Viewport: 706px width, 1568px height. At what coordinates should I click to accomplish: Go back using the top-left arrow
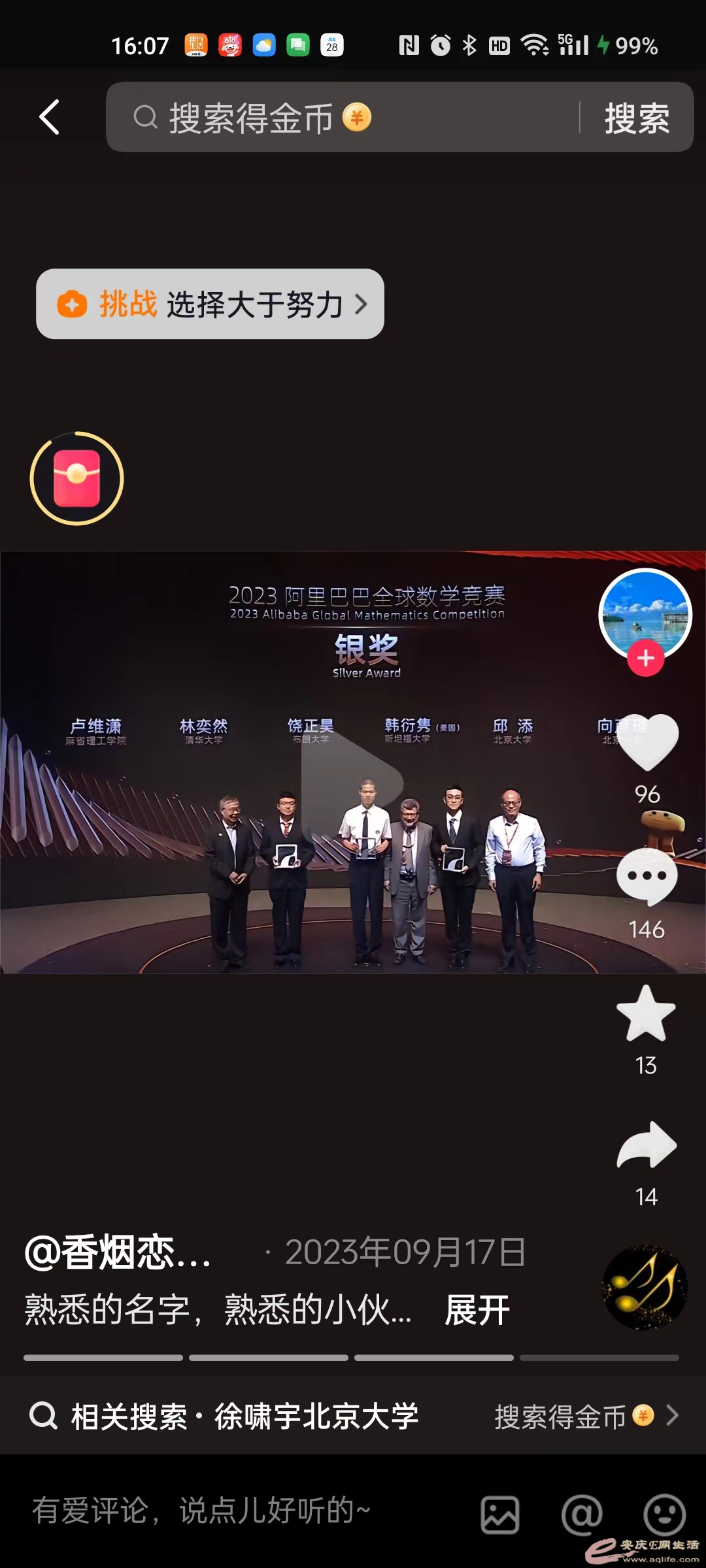pyautogui.click(x=50, y=118)
